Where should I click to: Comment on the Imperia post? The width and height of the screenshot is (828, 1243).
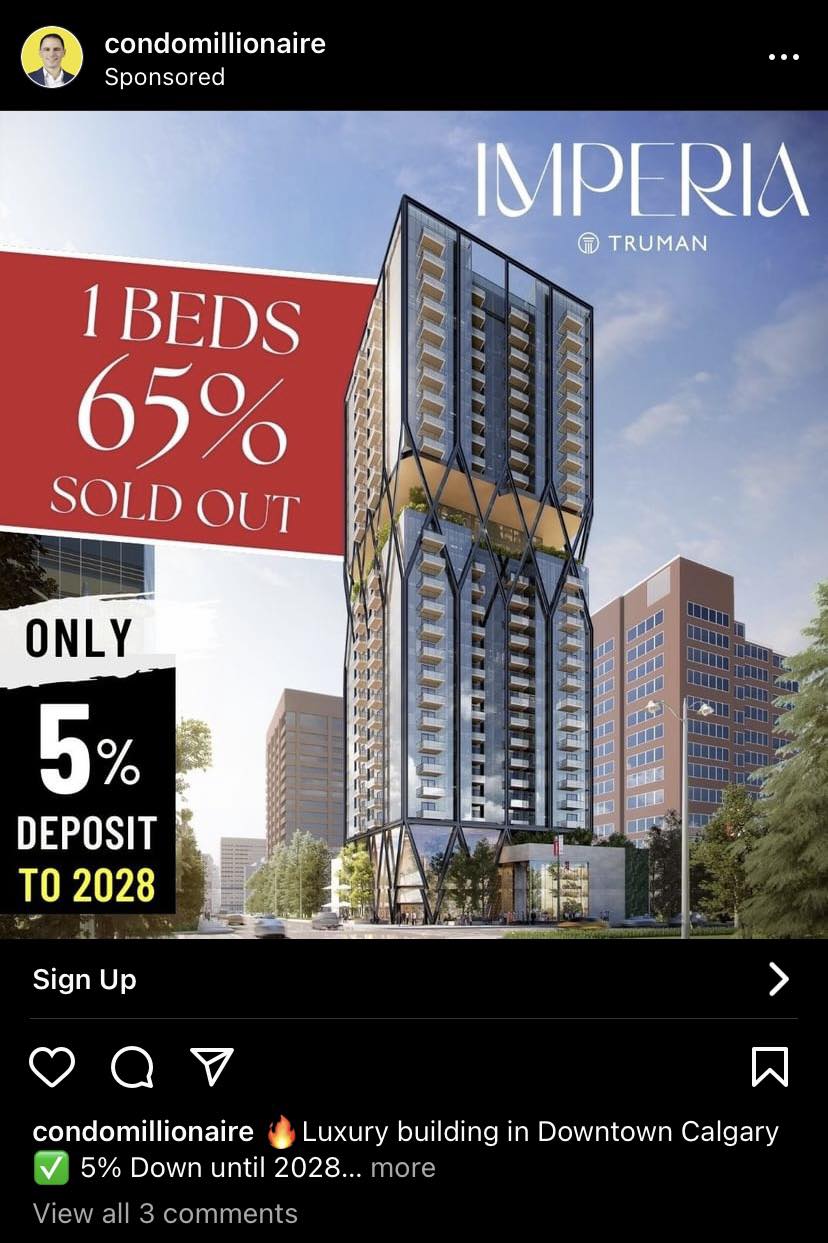point(132,1067)
